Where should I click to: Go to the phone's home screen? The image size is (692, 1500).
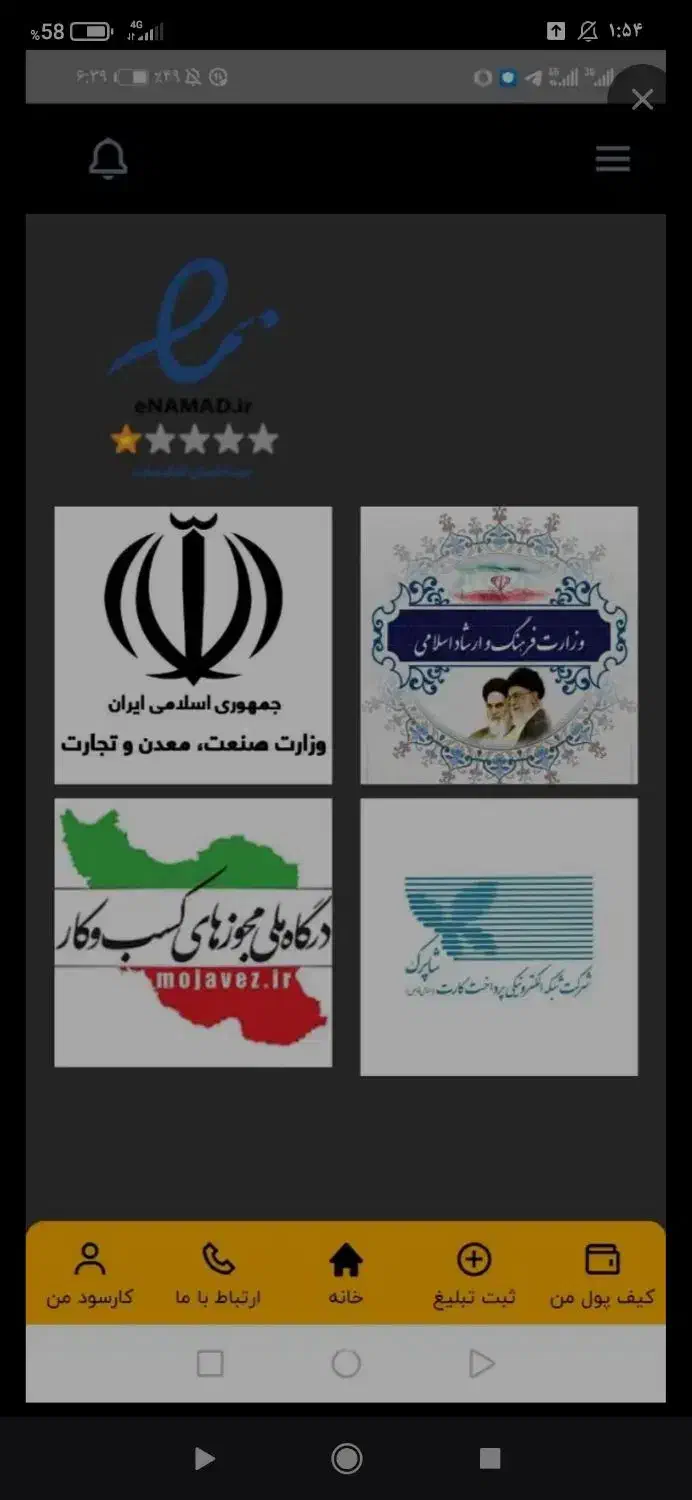click(x=346, y=1459)
